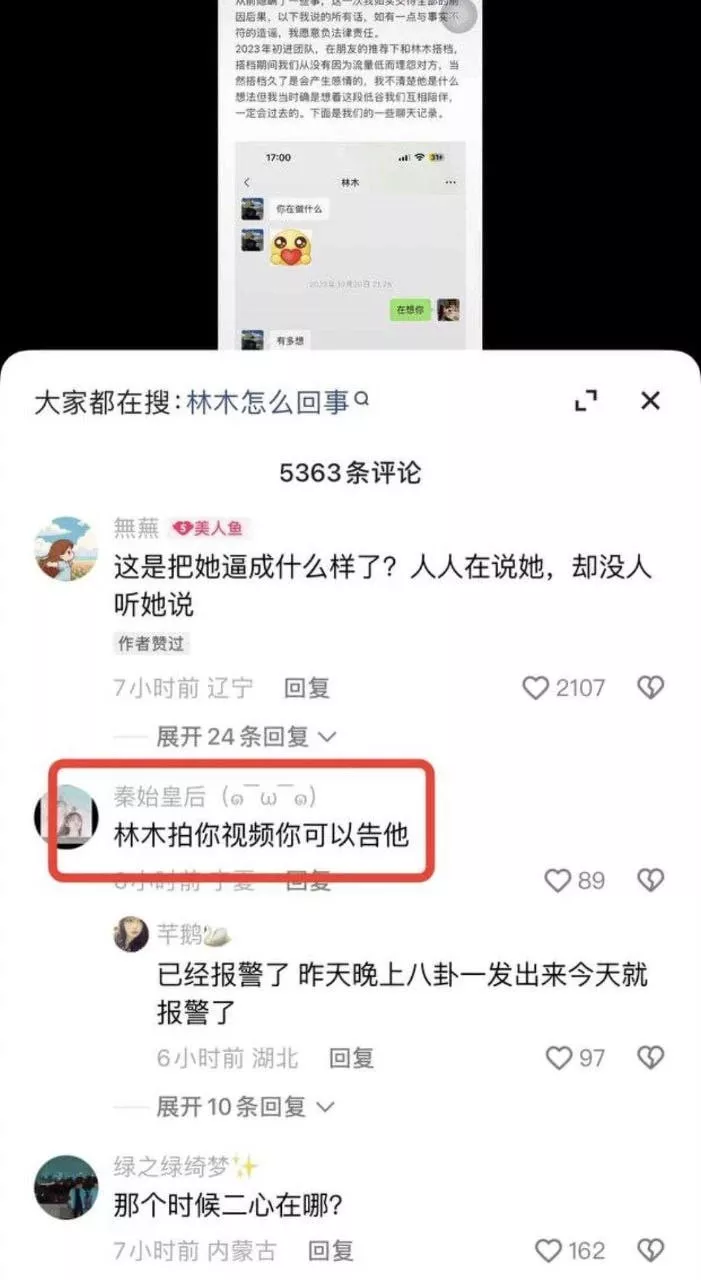Like 無蕪's comment

(538, 688)
